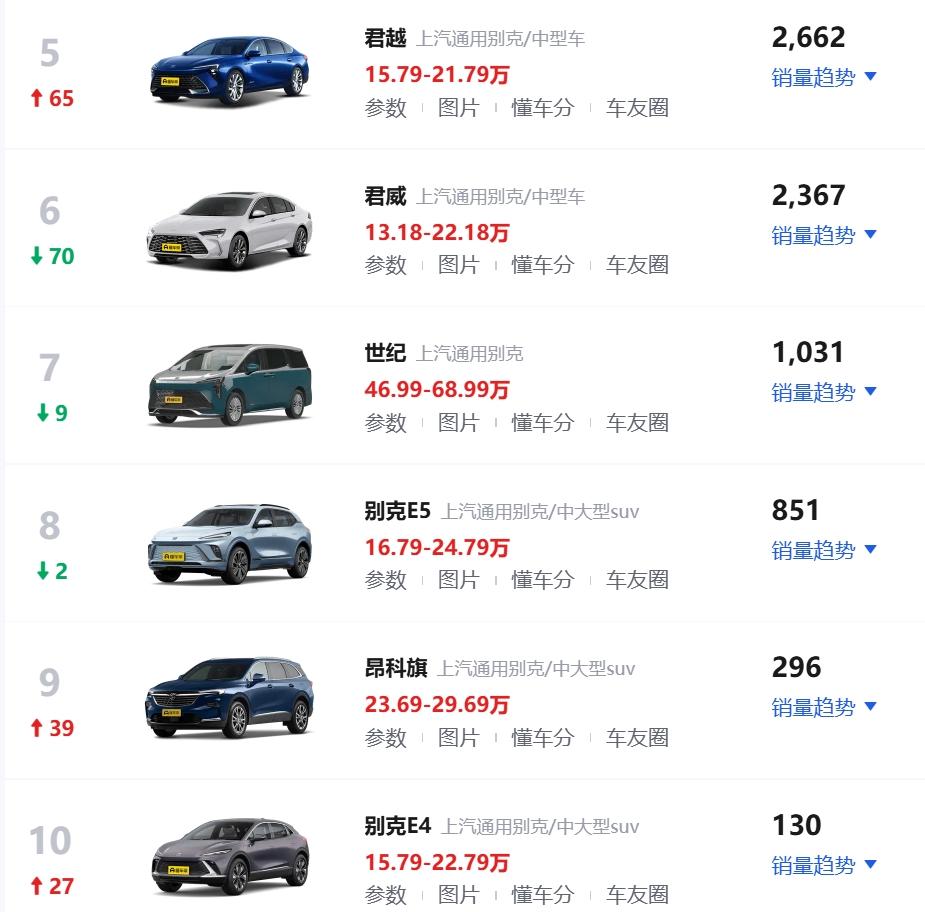Open the 君越 car listing
Image resolution: width=925 pixels, height=912 pixels.
pos(385,39)
